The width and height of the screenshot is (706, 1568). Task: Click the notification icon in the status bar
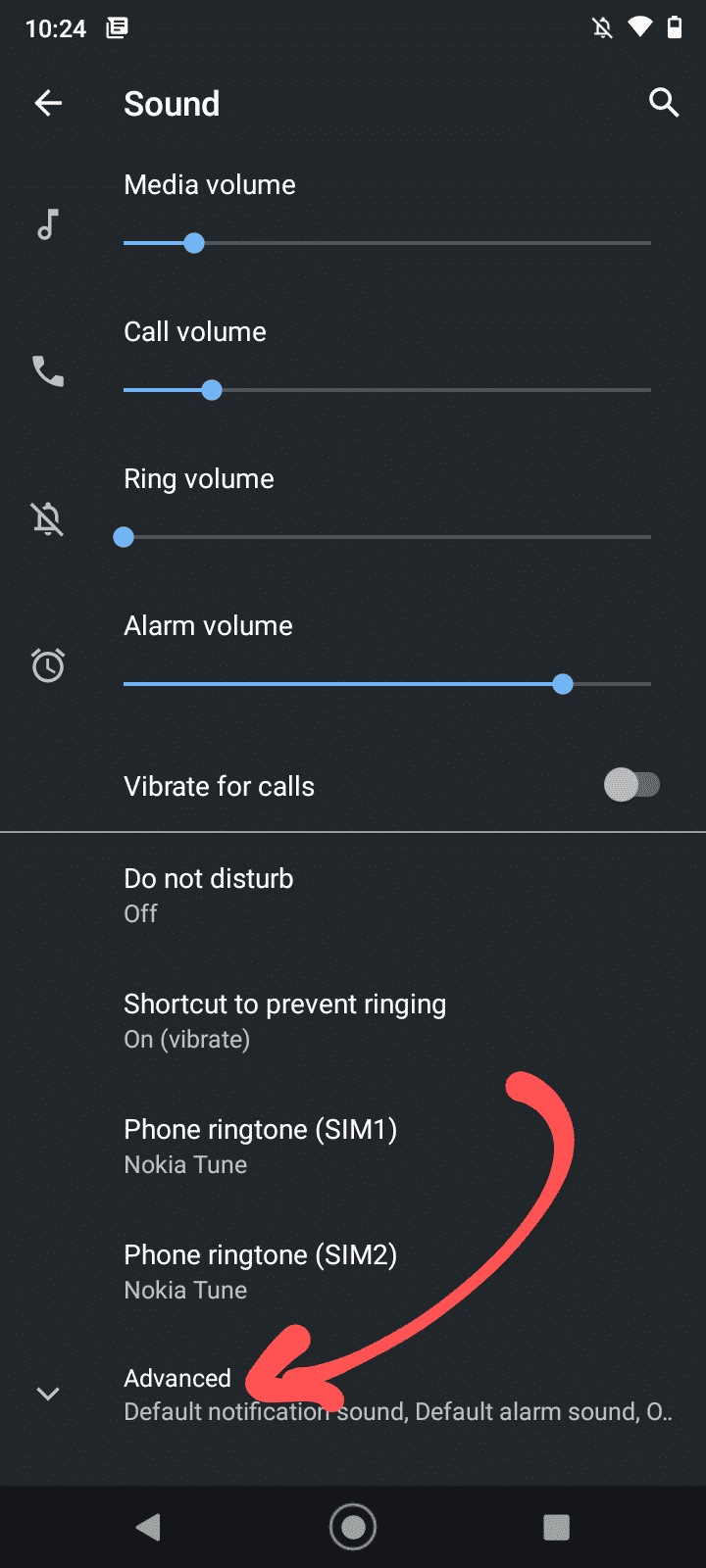[x=117, y=27]
